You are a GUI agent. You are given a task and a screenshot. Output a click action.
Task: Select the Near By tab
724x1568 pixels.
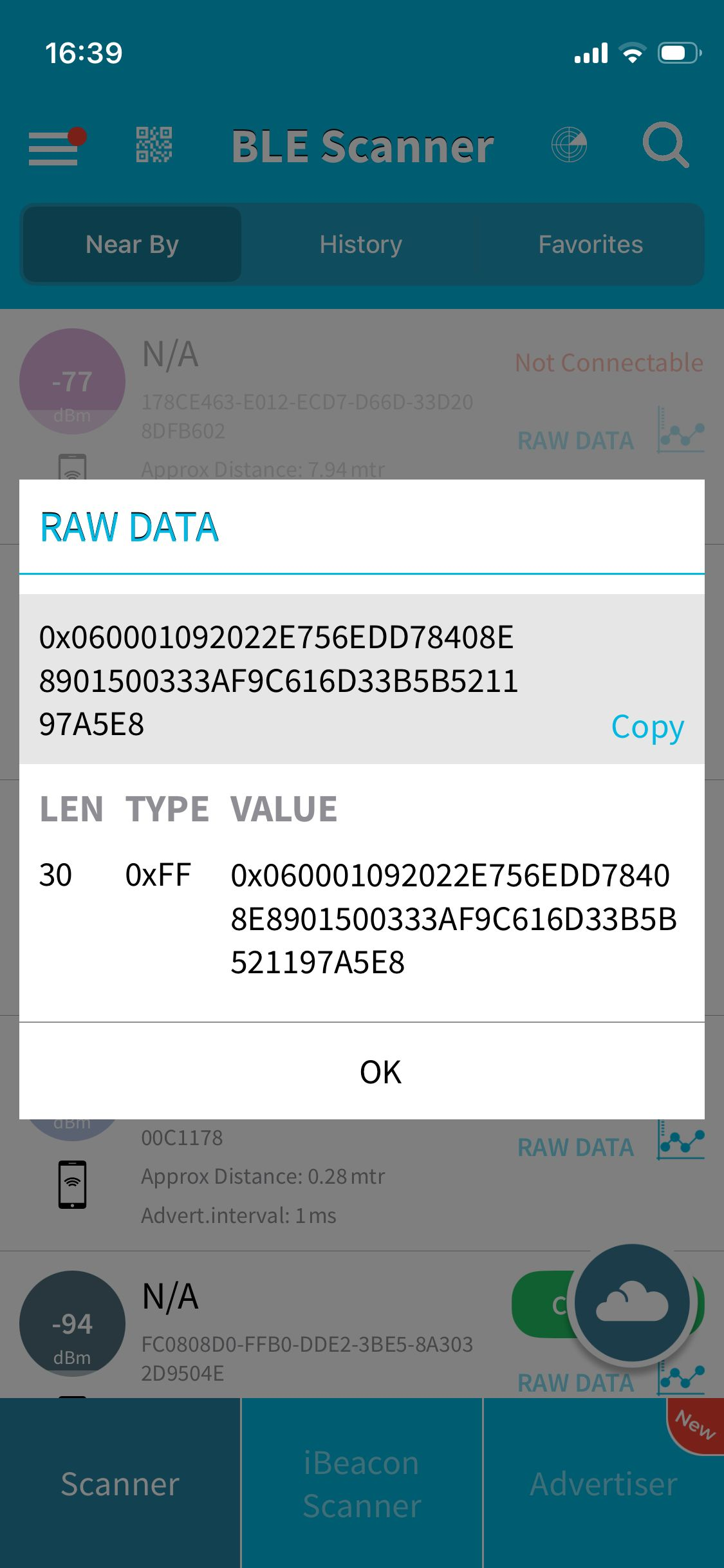point(133,245)
